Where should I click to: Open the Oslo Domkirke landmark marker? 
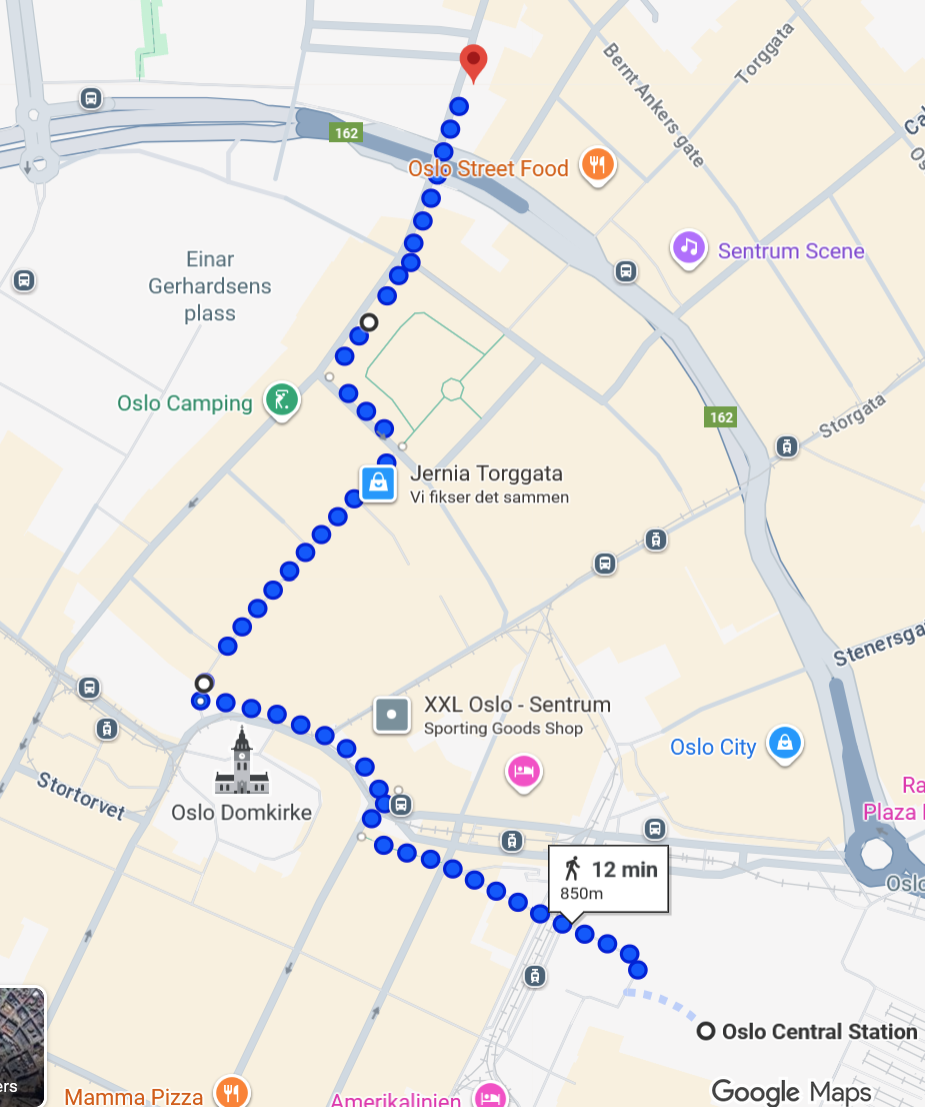point(241,764)
